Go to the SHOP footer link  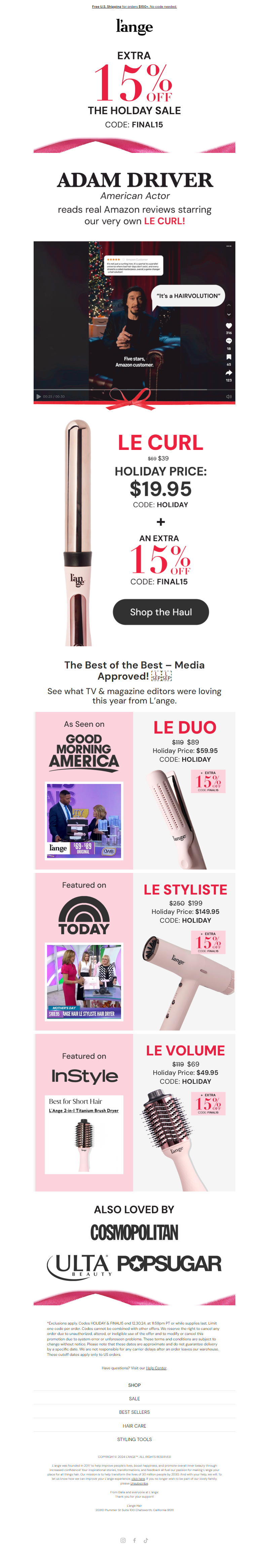[134, 1385]
